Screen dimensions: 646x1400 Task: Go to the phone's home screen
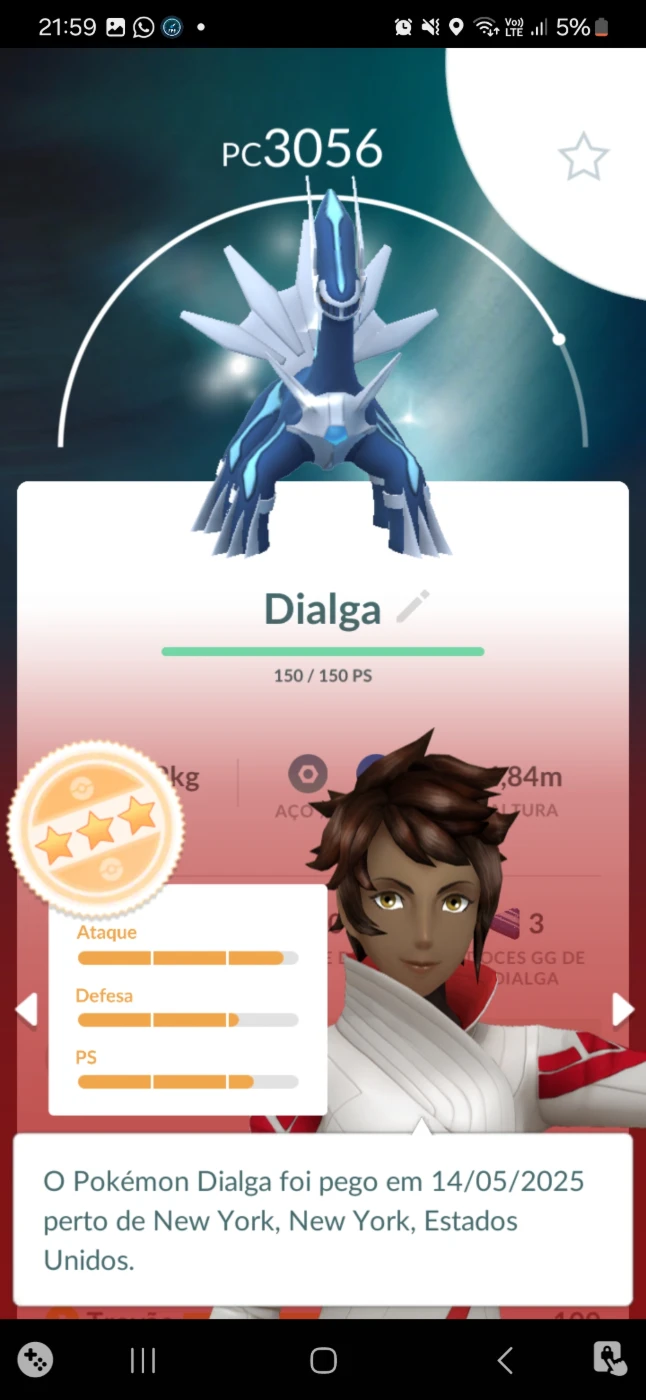pyautogui.click(x=323, y=1360)
